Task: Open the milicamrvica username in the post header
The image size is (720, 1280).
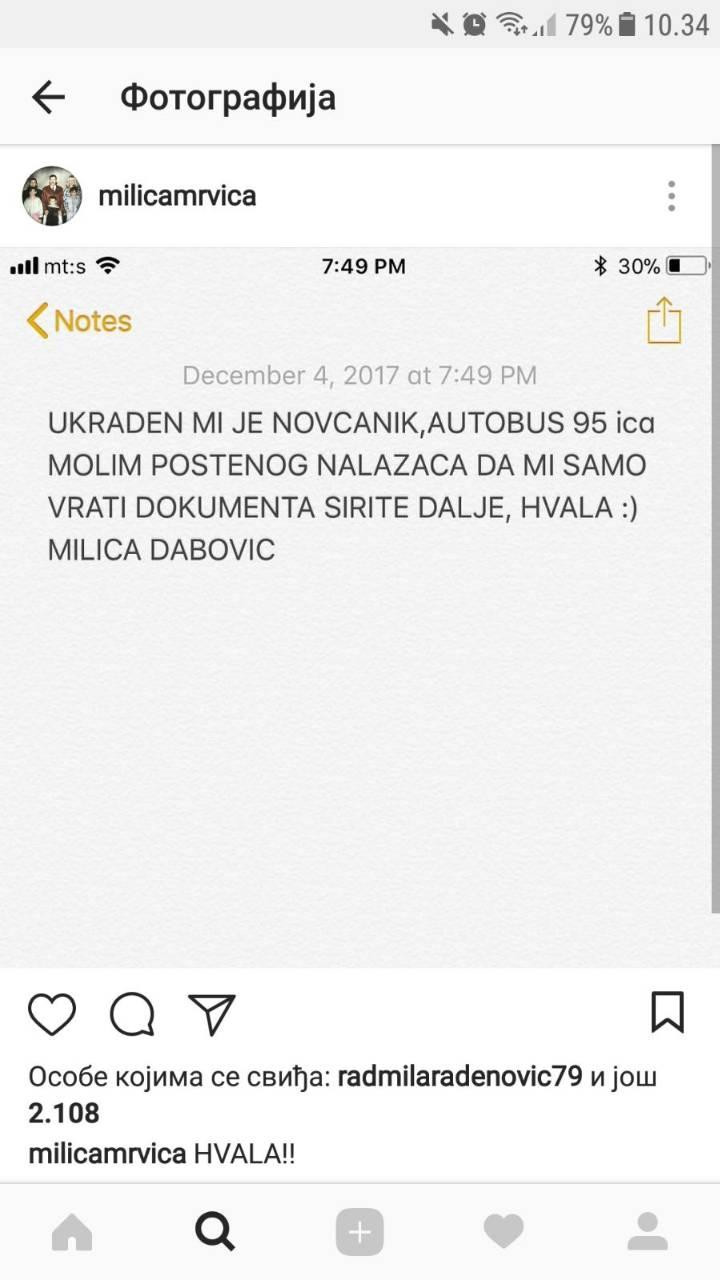Action: point(177,196)
